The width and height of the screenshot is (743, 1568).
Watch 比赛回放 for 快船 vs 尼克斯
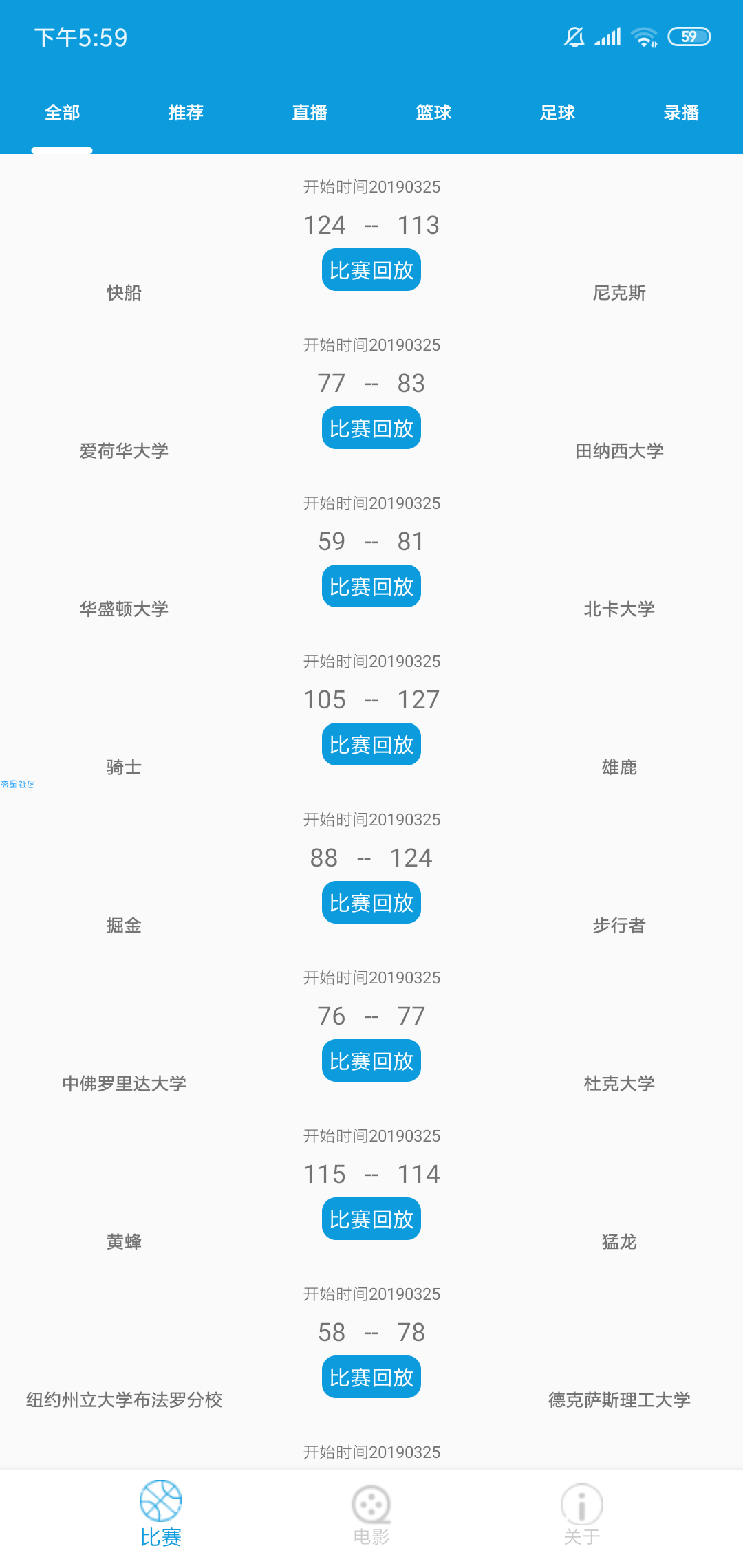tap(371, 270)
